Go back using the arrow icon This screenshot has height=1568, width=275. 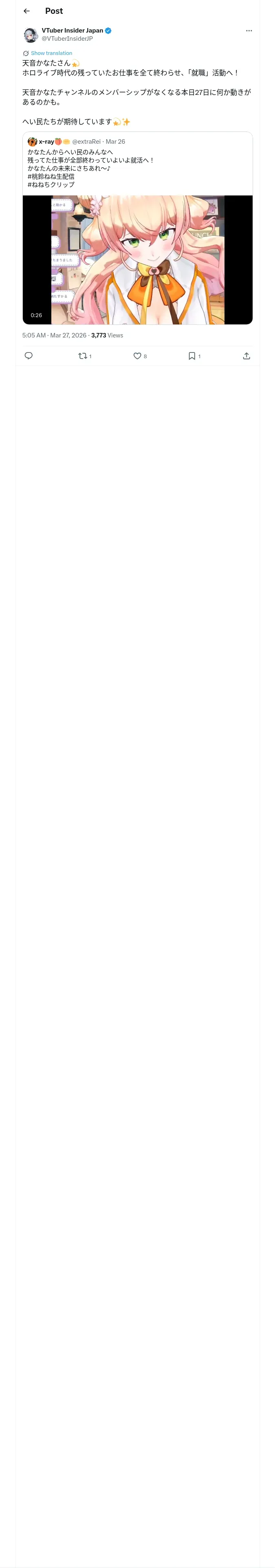[27, 11]
